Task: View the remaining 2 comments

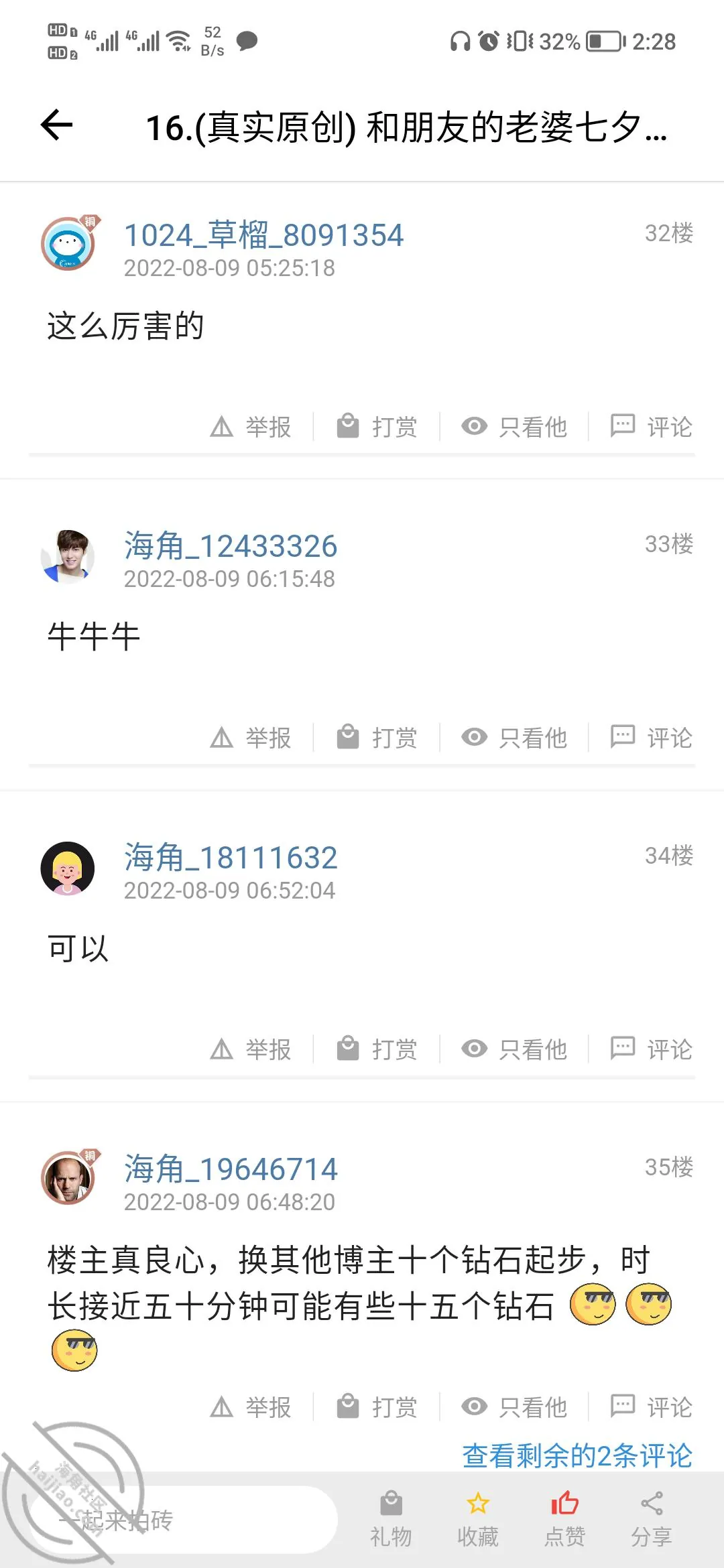Action: [x=577, y=1455]
